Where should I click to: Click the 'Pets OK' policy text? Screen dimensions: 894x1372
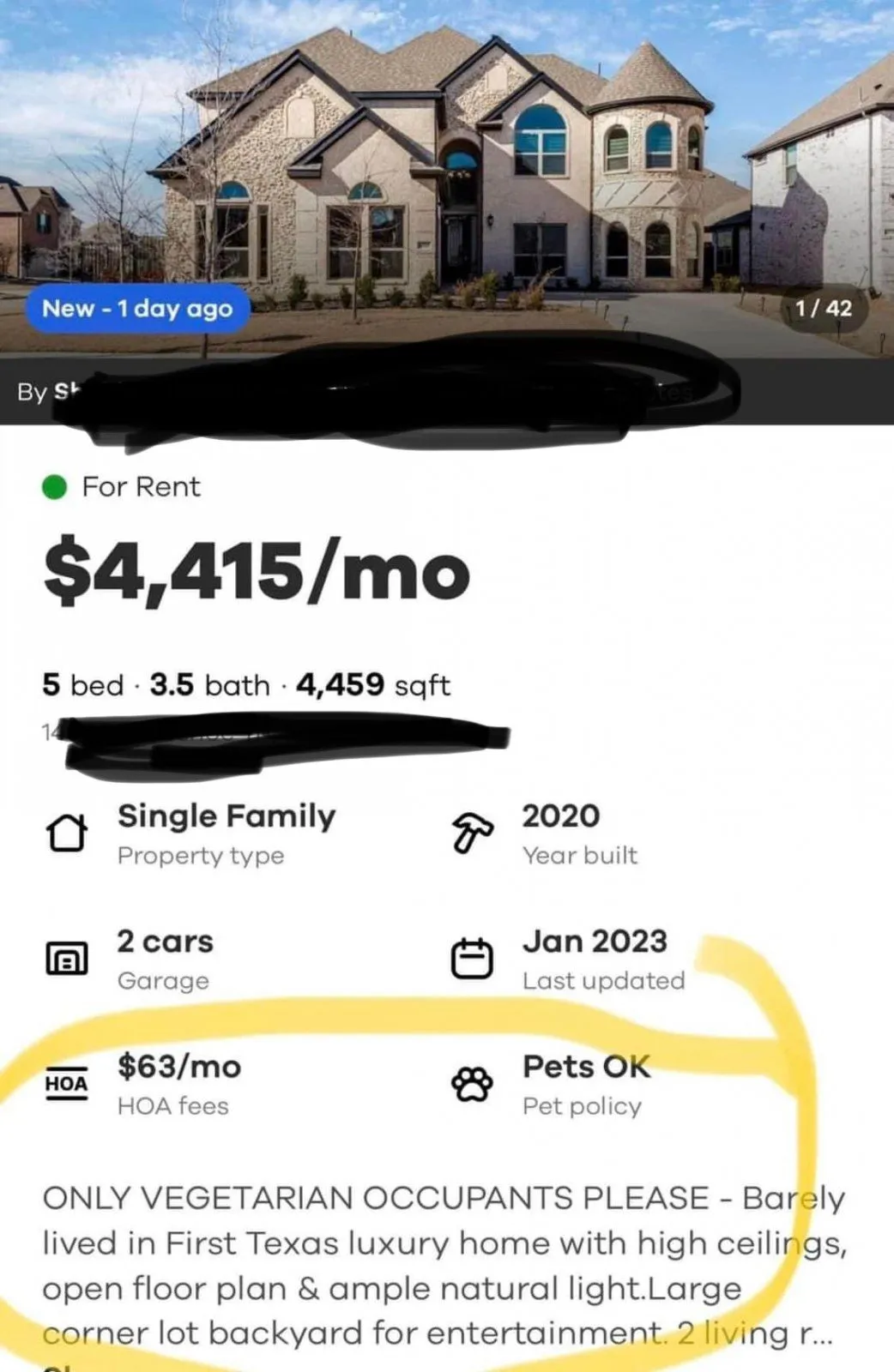pyautogui.click(x=587, y=1067)
